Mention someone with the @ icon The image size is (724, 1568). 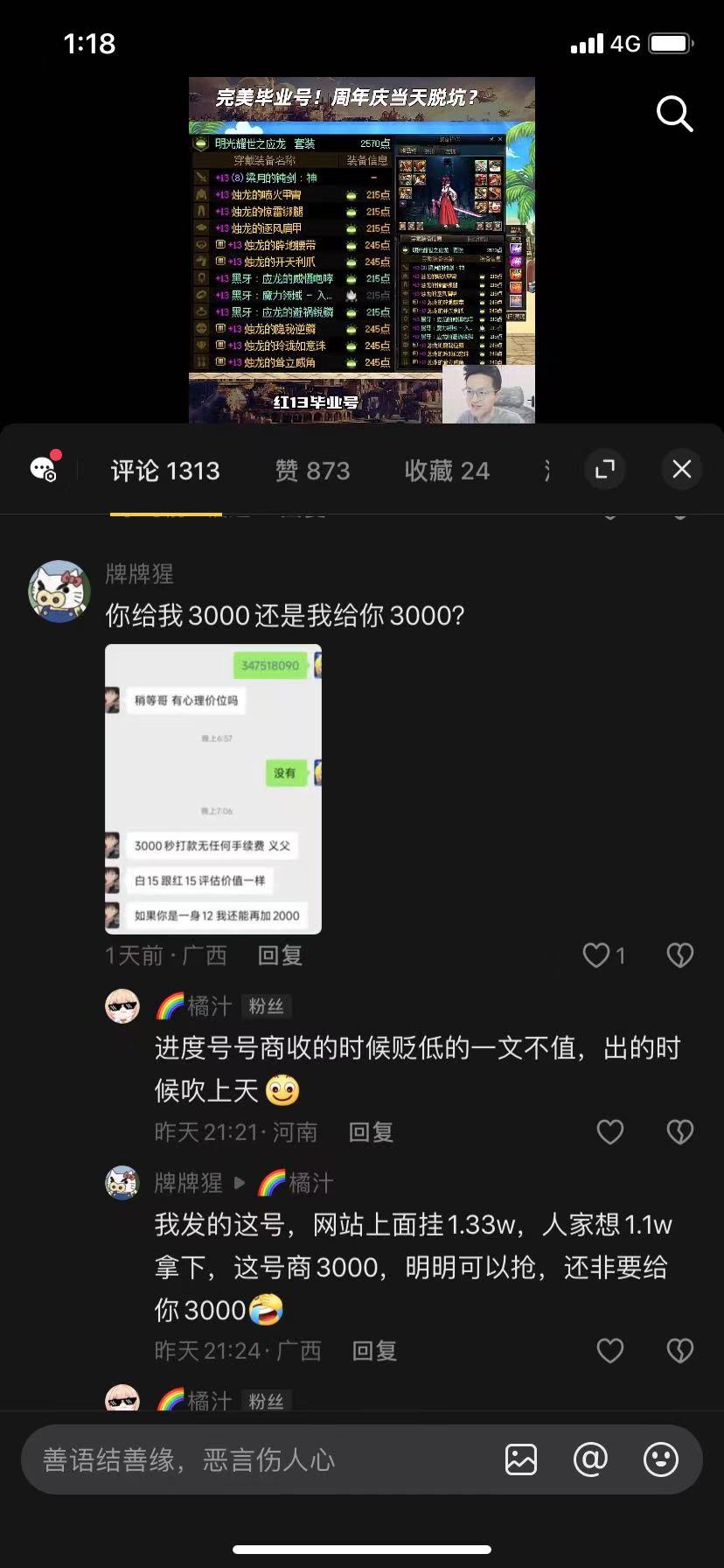coord(590,1459)
